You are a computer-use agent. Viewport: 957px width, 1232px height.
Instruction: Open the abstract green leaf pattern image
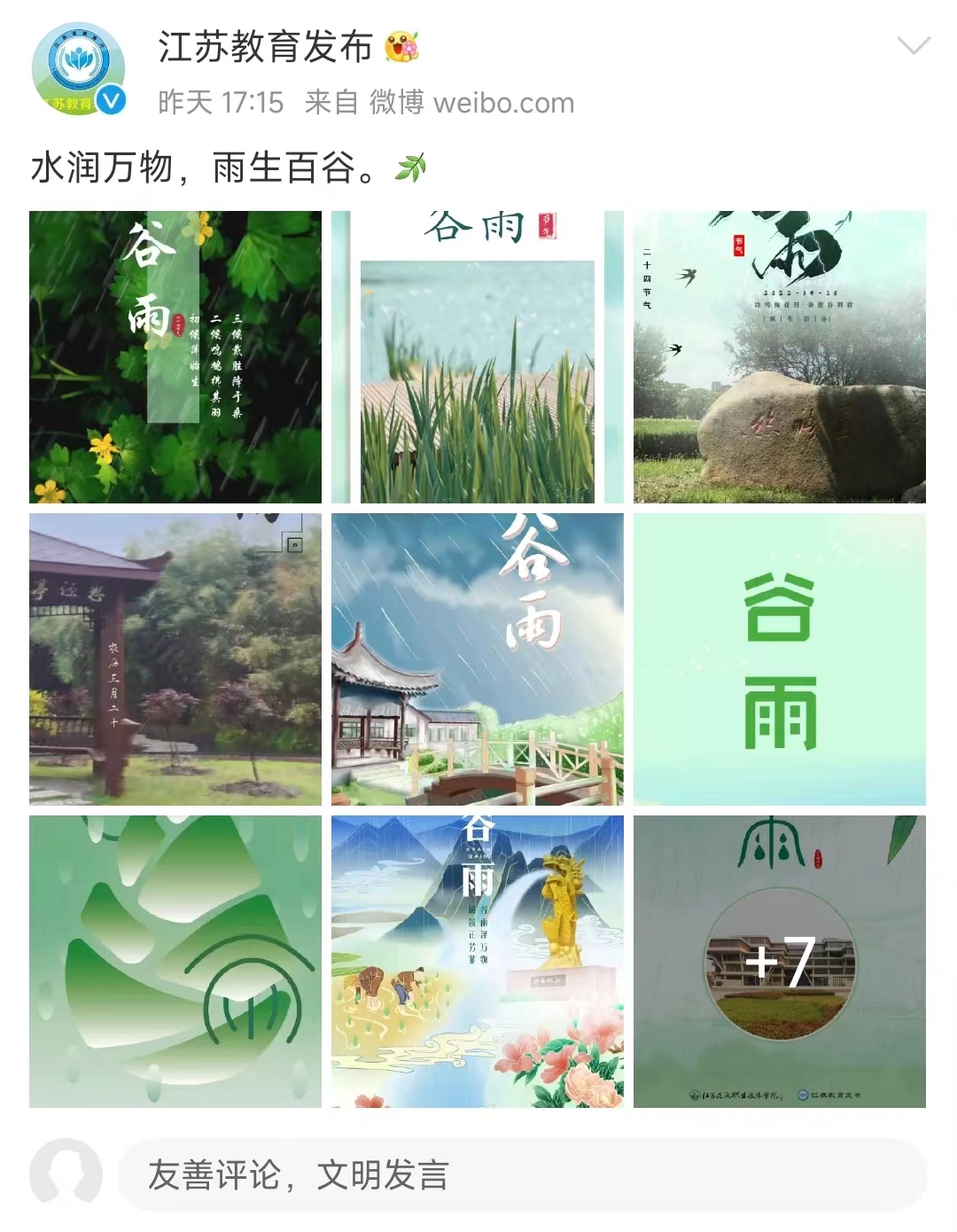point(175,962)
